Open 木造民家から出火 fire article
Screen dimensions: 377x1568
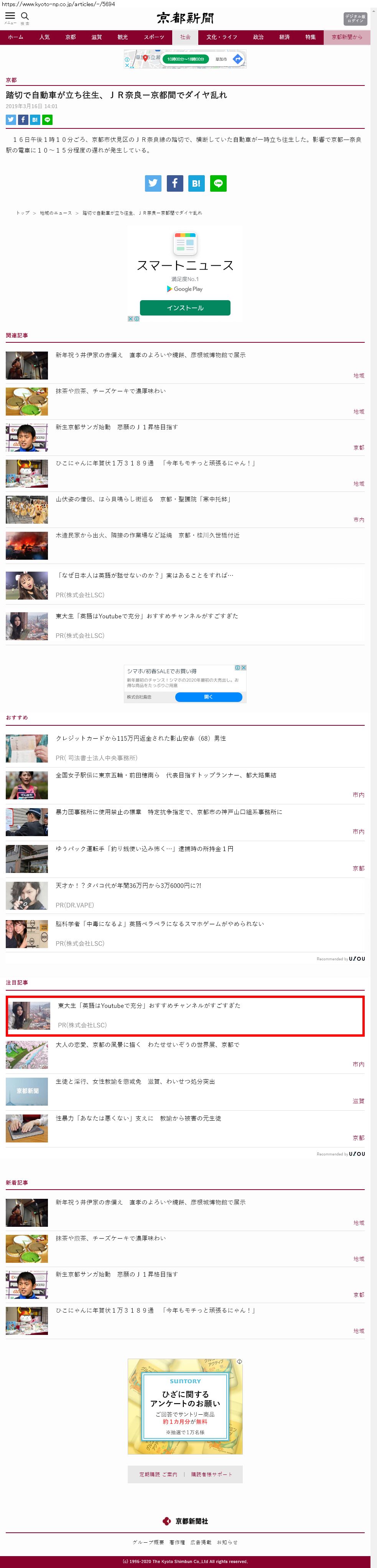(x=147, y=535)
